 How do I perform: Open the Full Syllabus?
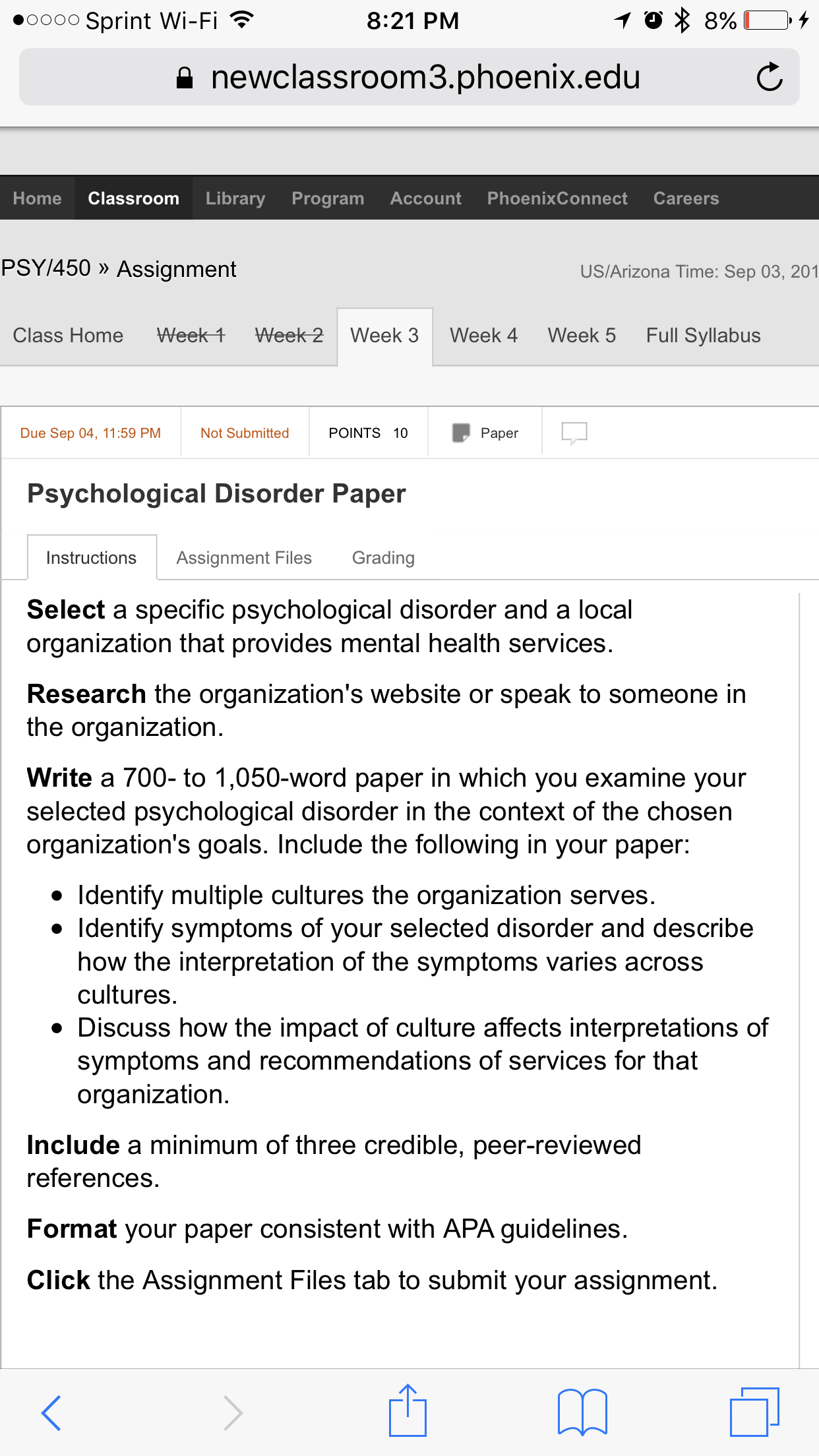(704, 336)
